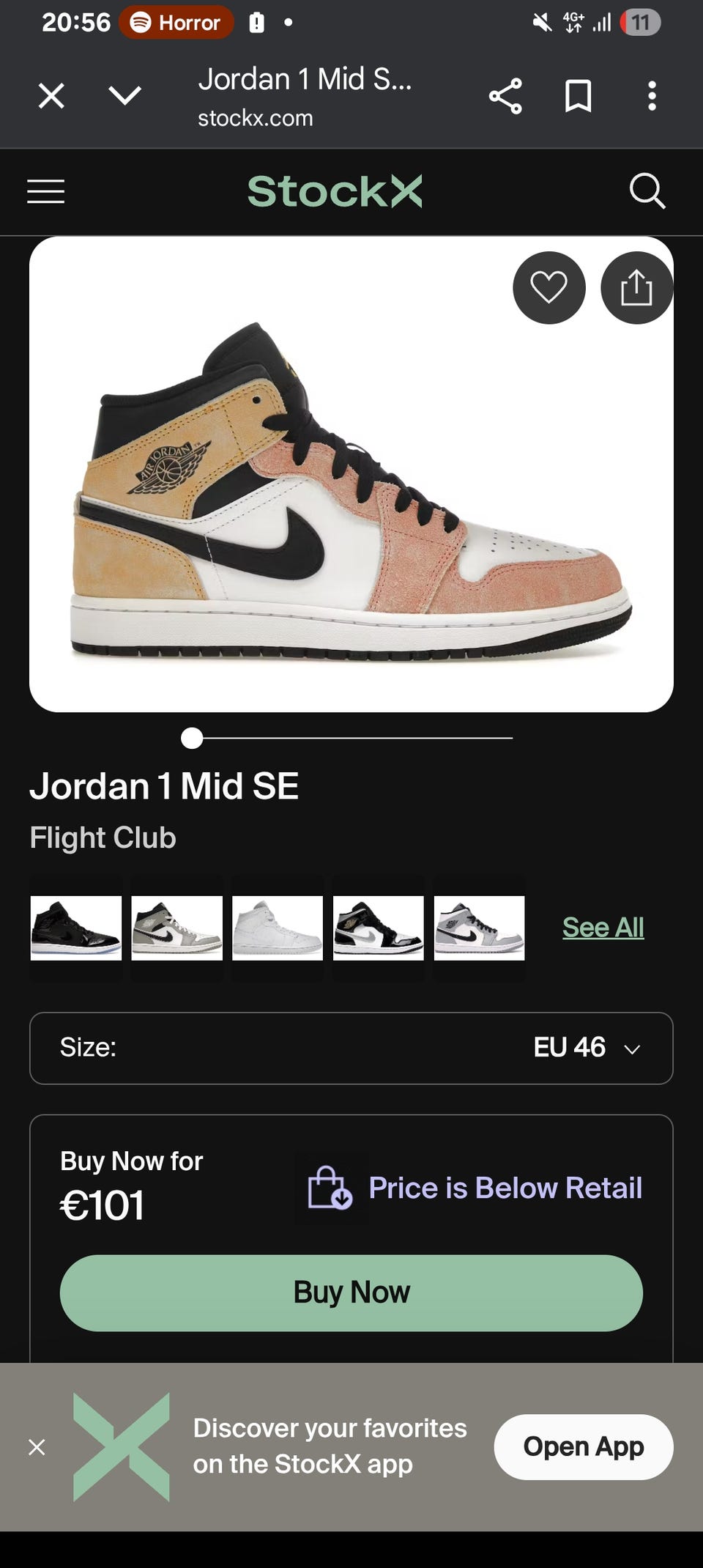Open the browser's three-dot overflow menu
Screen dimensions: 703x1568
[x=652, y=96]
